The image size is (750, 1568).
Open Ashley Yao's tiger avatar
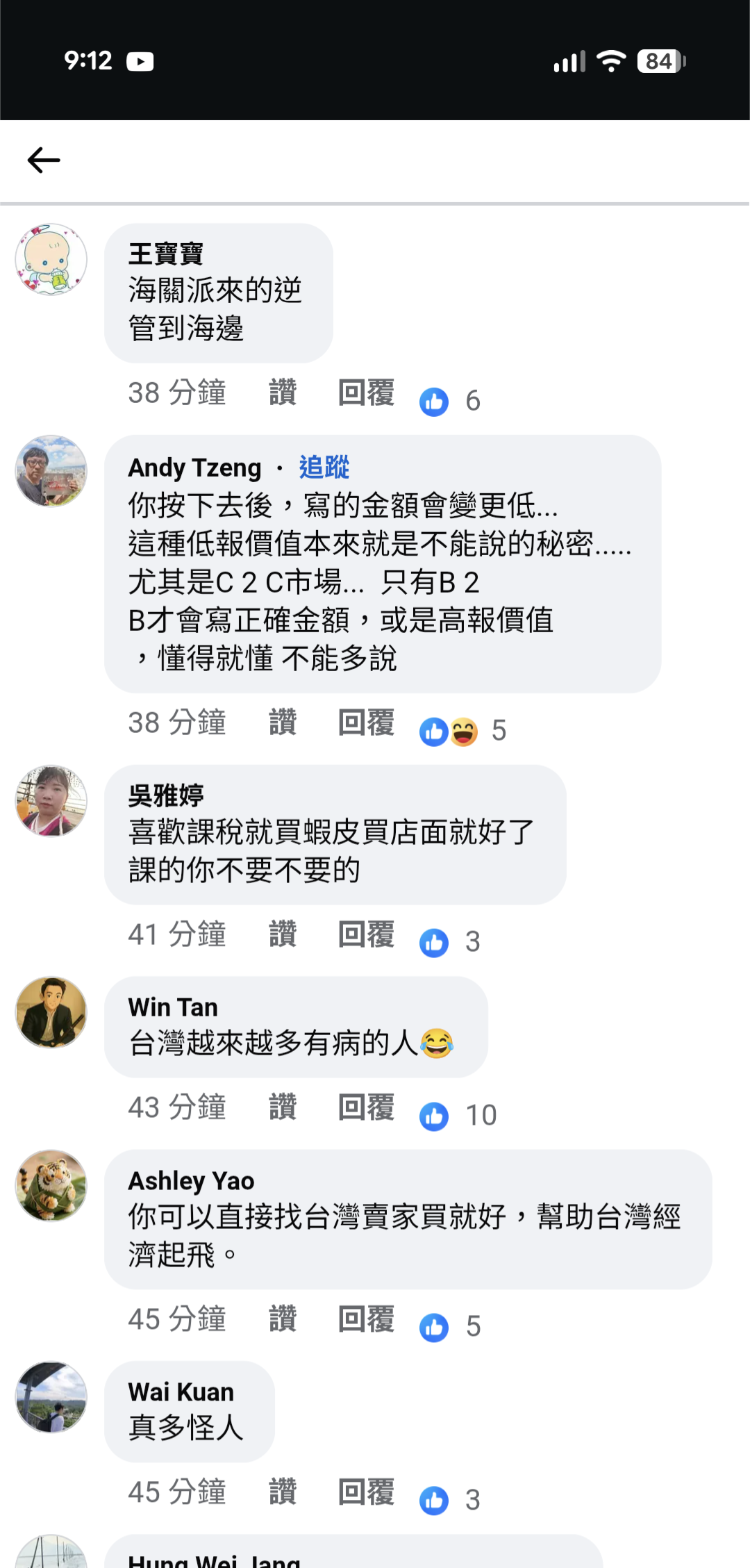pos(51,1186)
